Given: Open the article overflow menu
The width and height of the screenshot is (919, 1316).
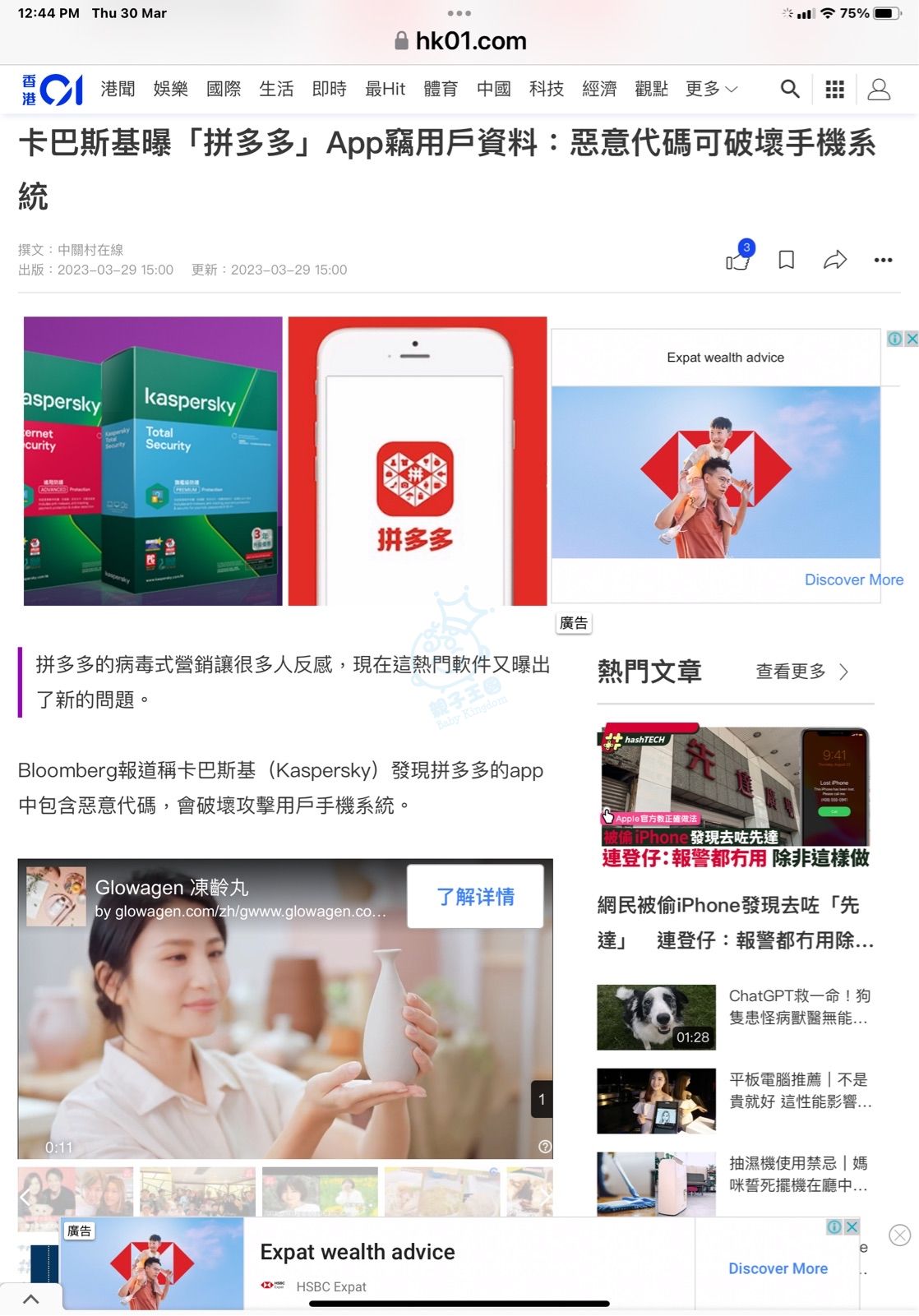Looking at the screenshot, I should tap(883, 261).
